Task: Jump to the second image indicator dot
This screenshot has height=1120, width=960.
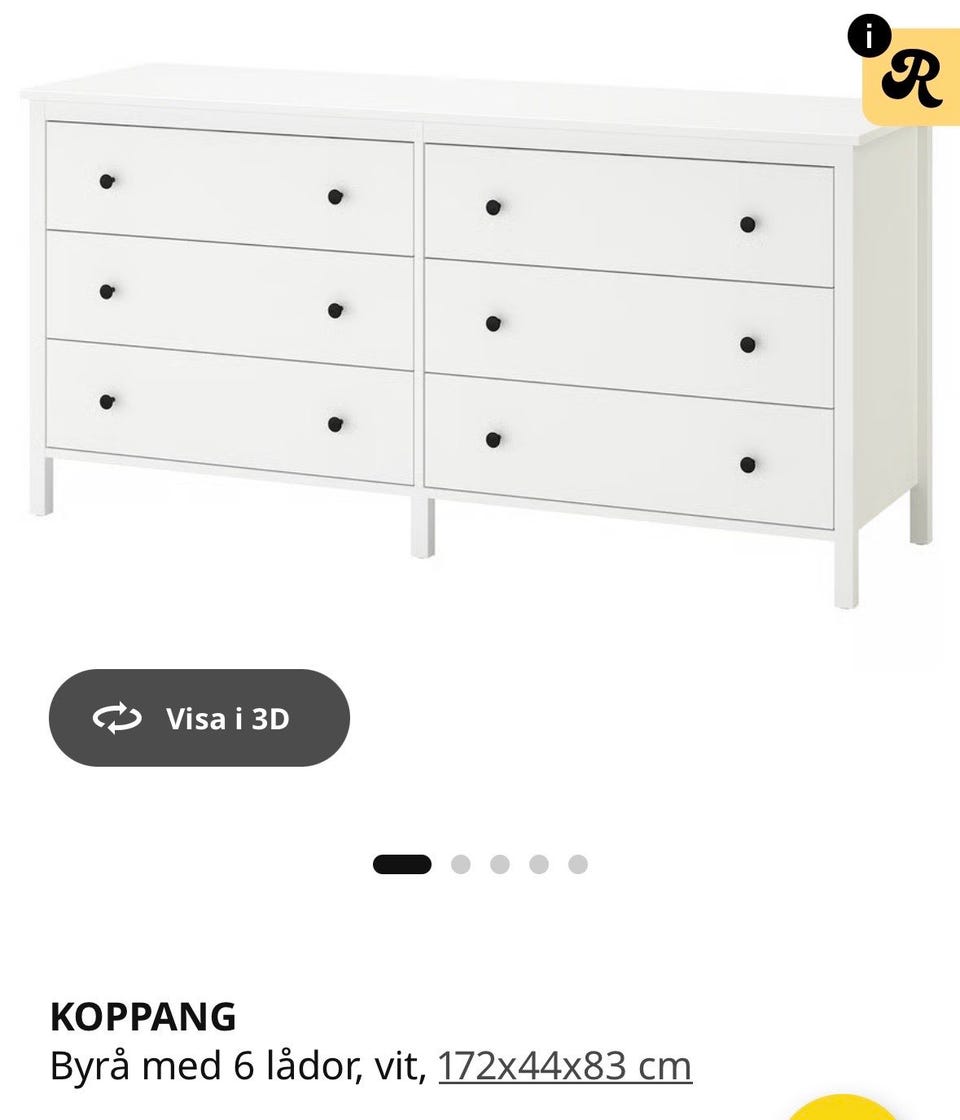Action: tap(460, 864)
